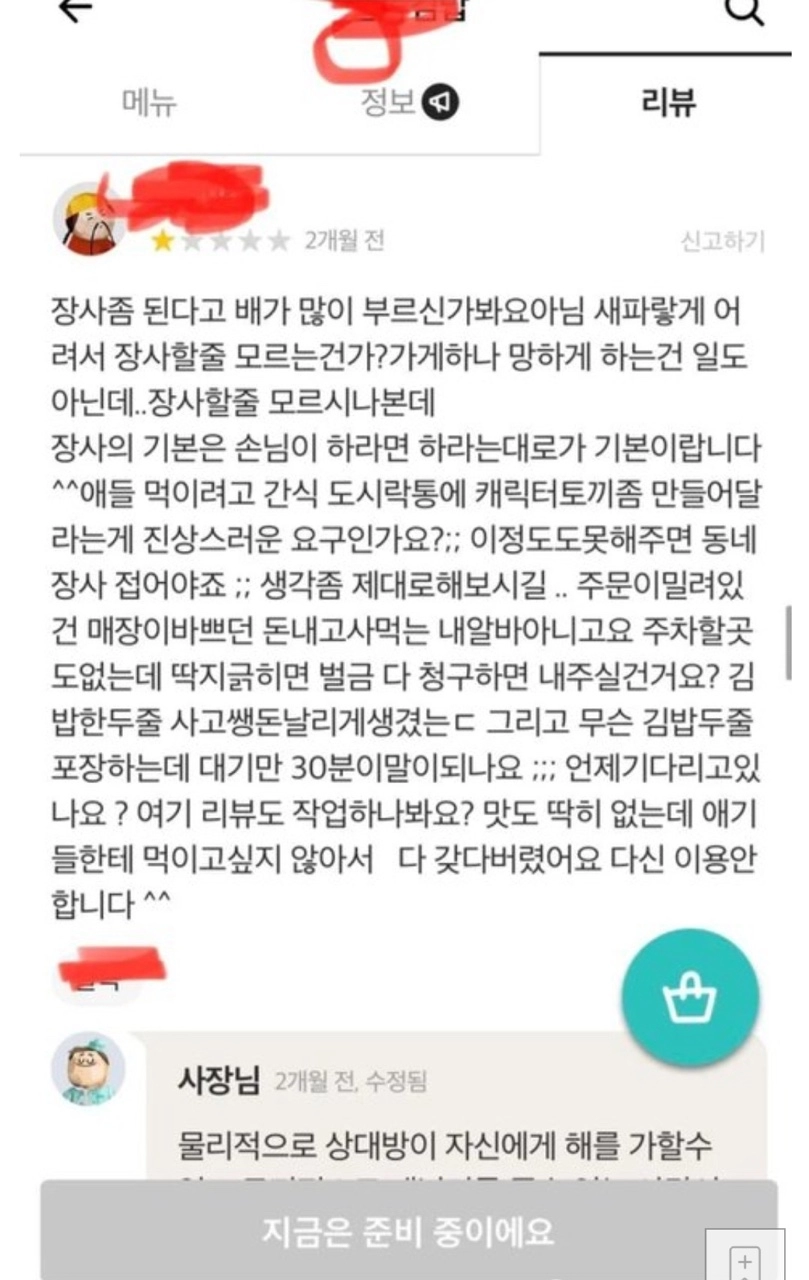The width and height of the screenshot is (809, 1280).
Task: Tap the 지금은 준비 중이에요 button
Action: (408, 1229)
